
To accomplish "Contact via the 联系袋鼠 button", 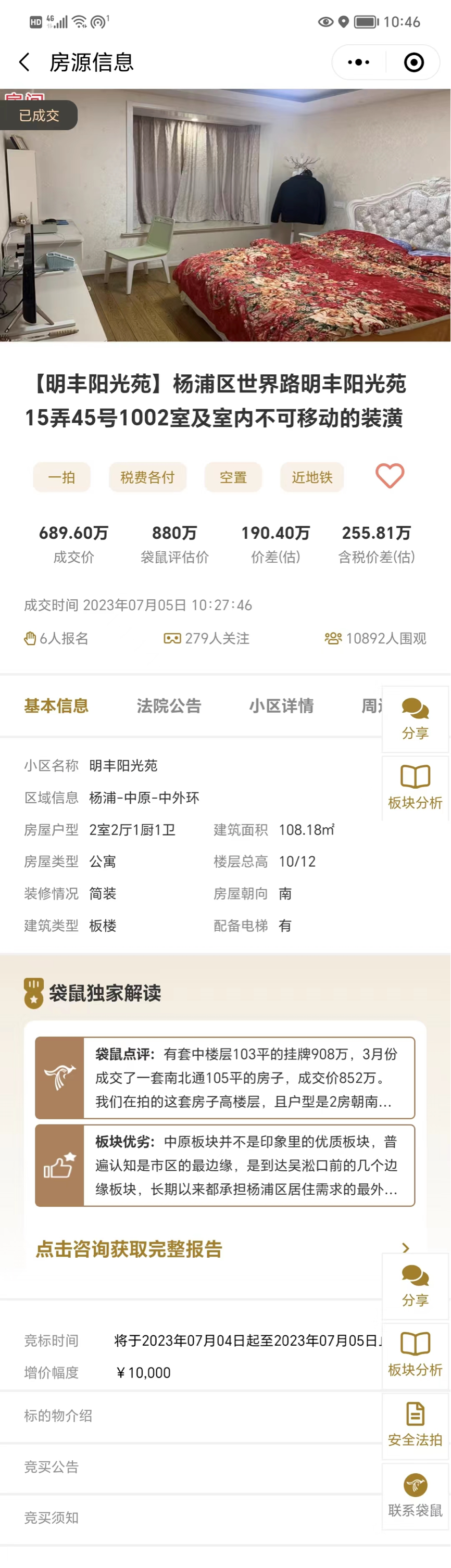I will pyautogui.click(x=415, y=1495).
